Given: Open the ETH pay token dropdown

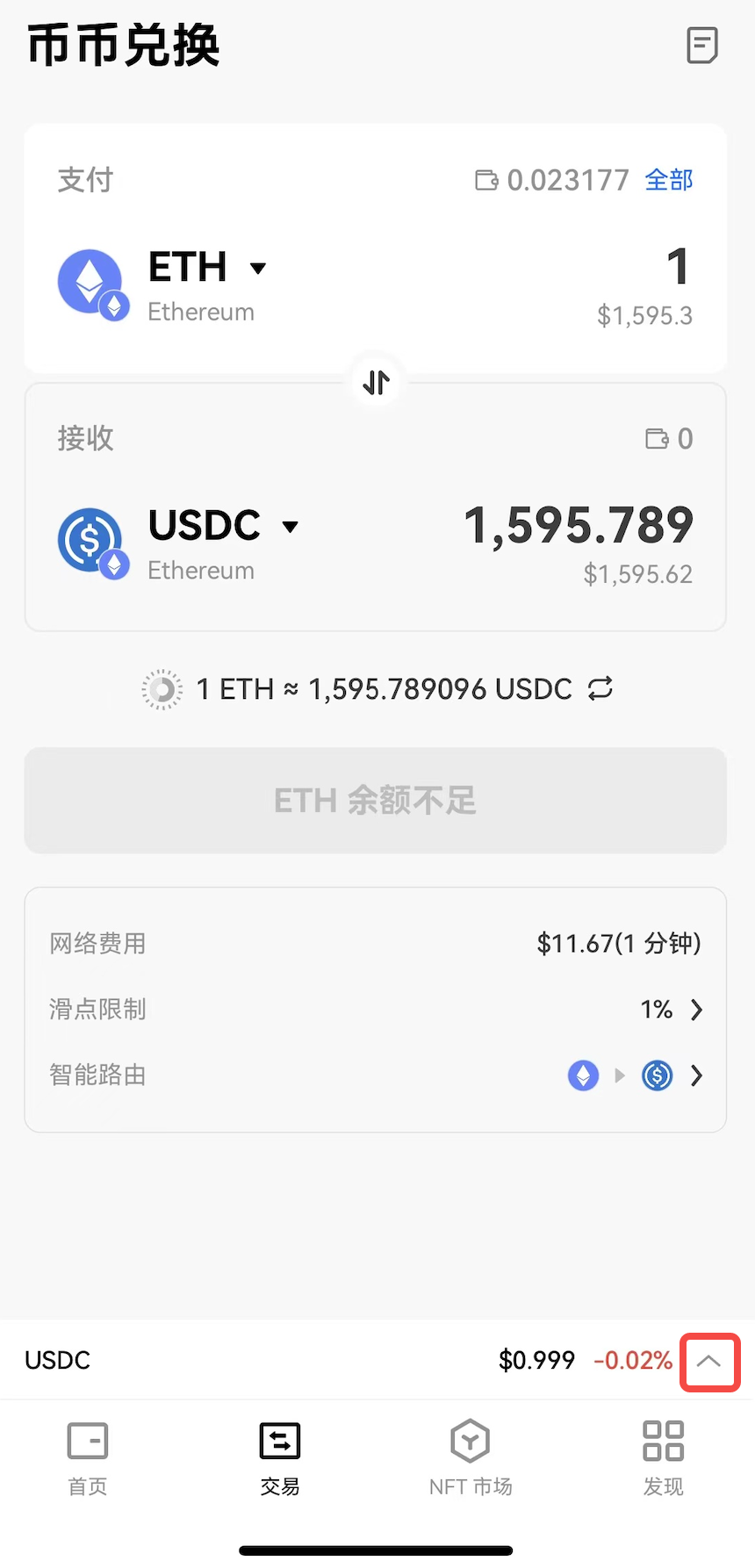Looking at the screenshot, I should tap(207, 268).
